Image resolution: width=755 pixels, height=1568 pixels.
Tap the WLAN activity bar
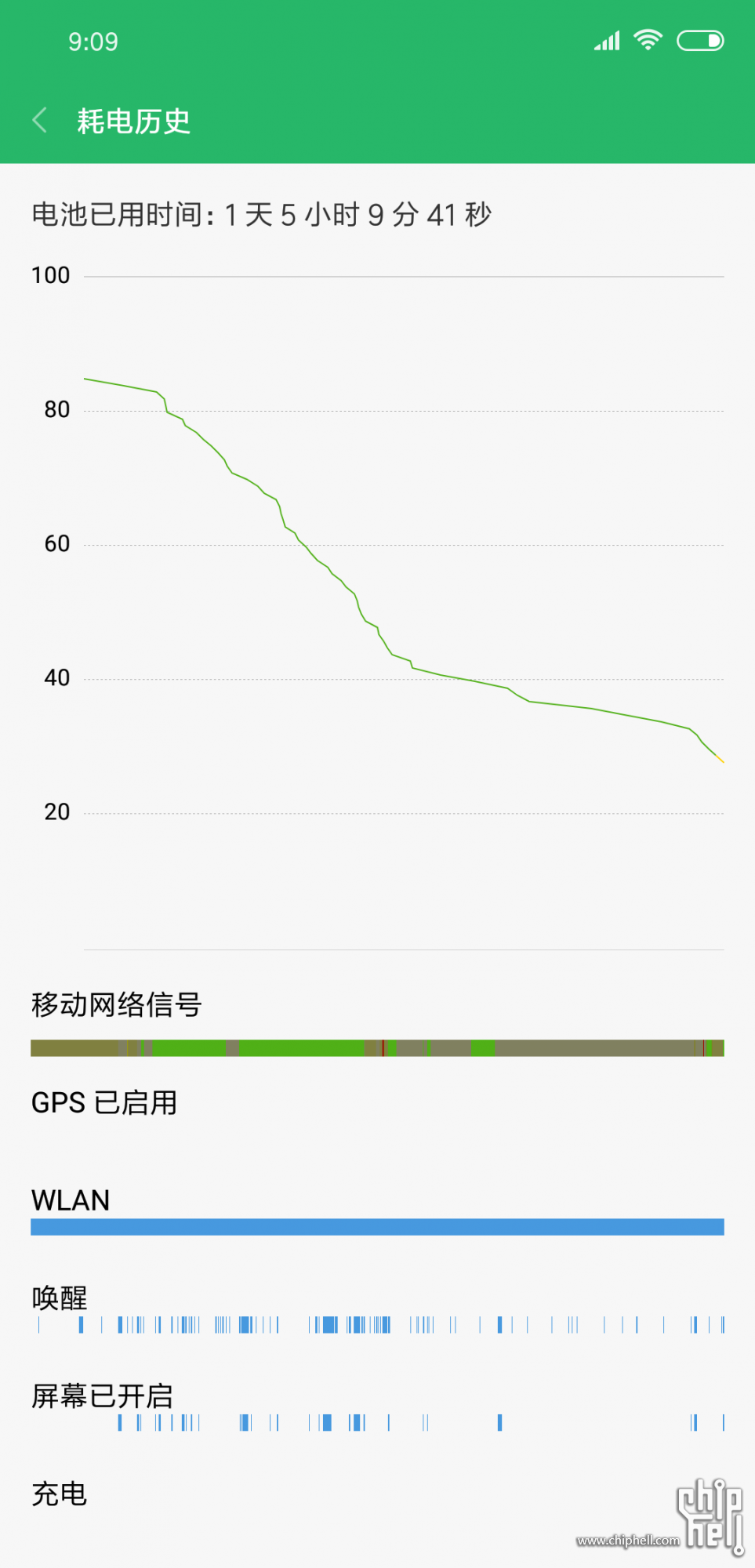pyautogui.click(x=378, y=1227)
